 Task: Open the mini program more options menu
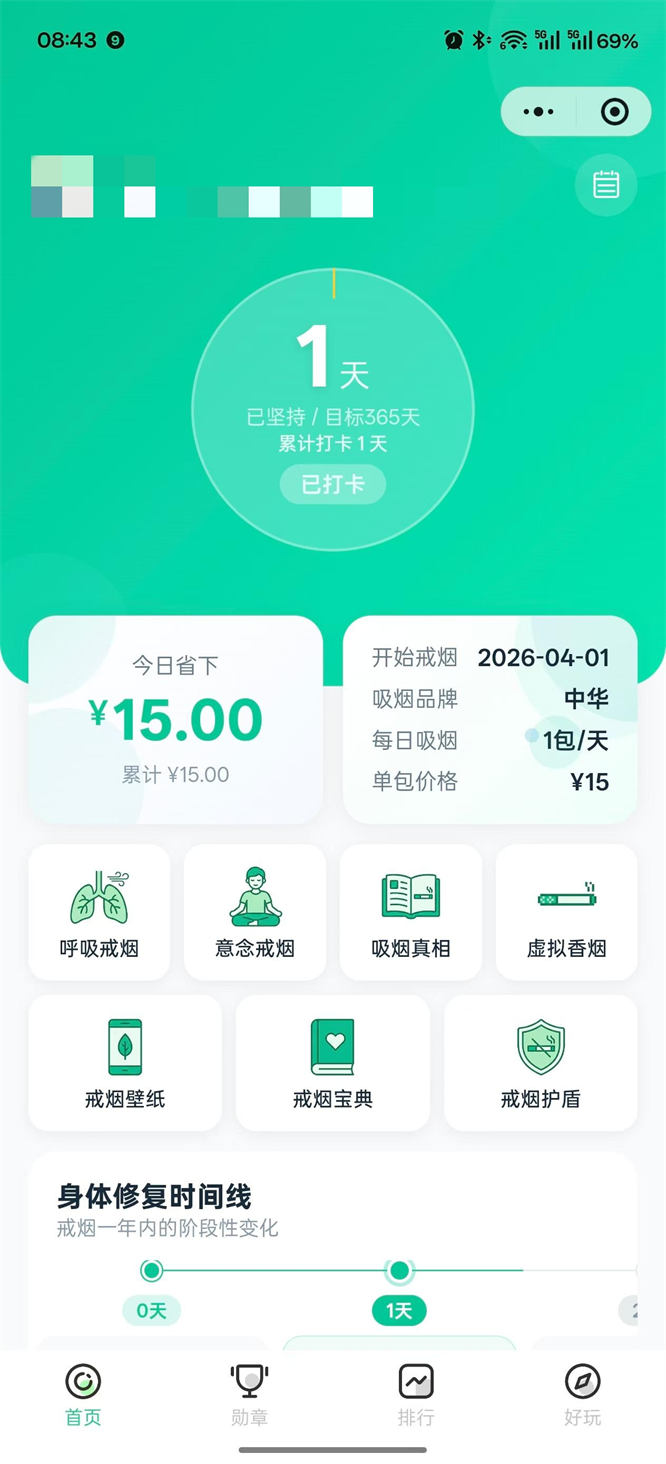point(538,112)
